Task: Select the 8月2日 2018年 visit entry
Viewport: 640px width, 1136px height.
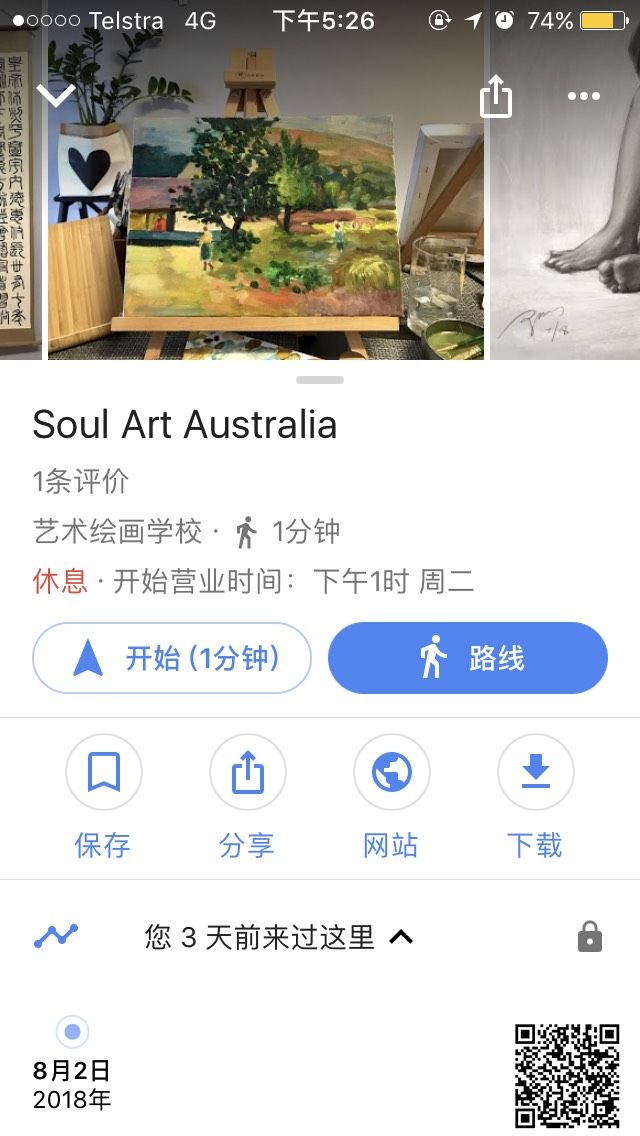Action: [x=72, y=1070]
